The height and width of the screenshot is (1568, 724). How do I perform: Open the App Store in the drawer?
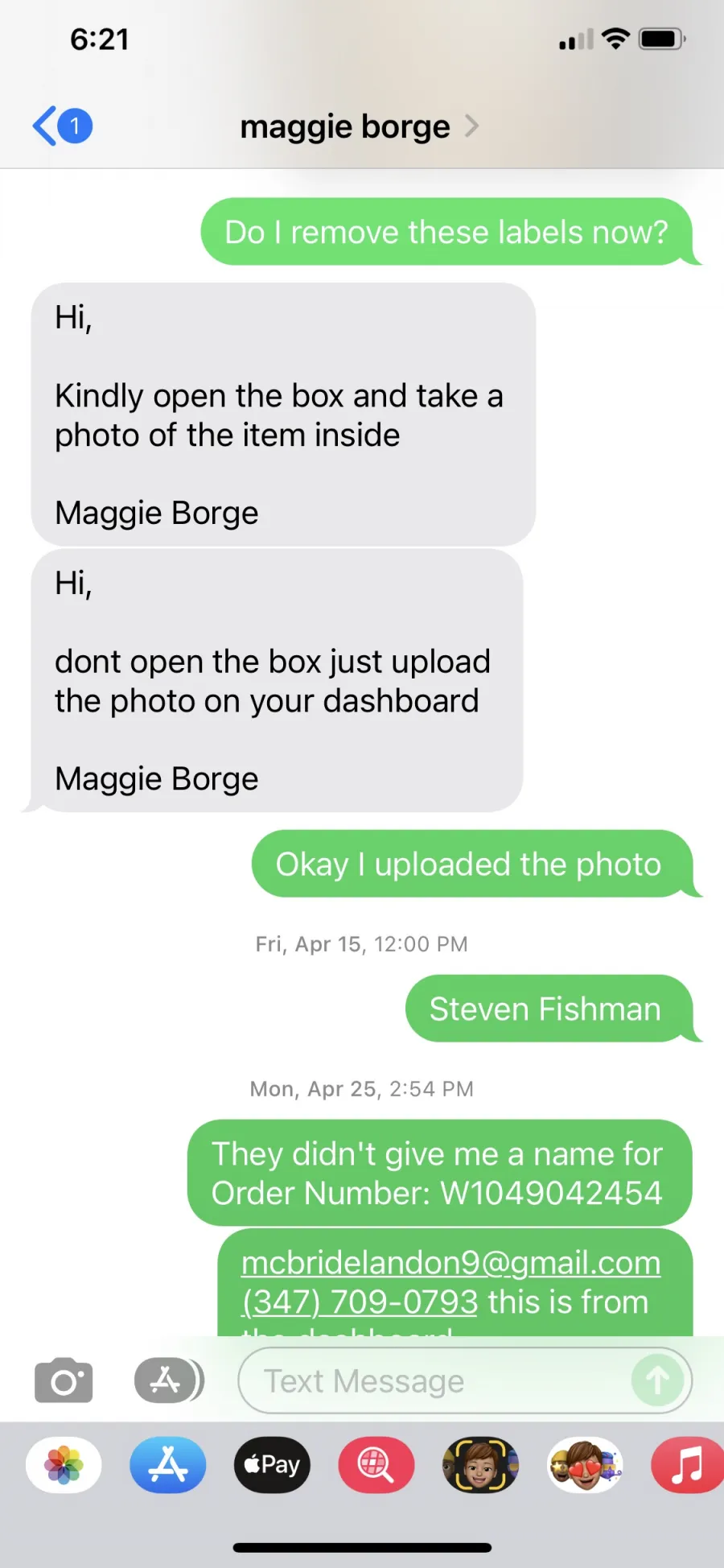pos(167,1465)
